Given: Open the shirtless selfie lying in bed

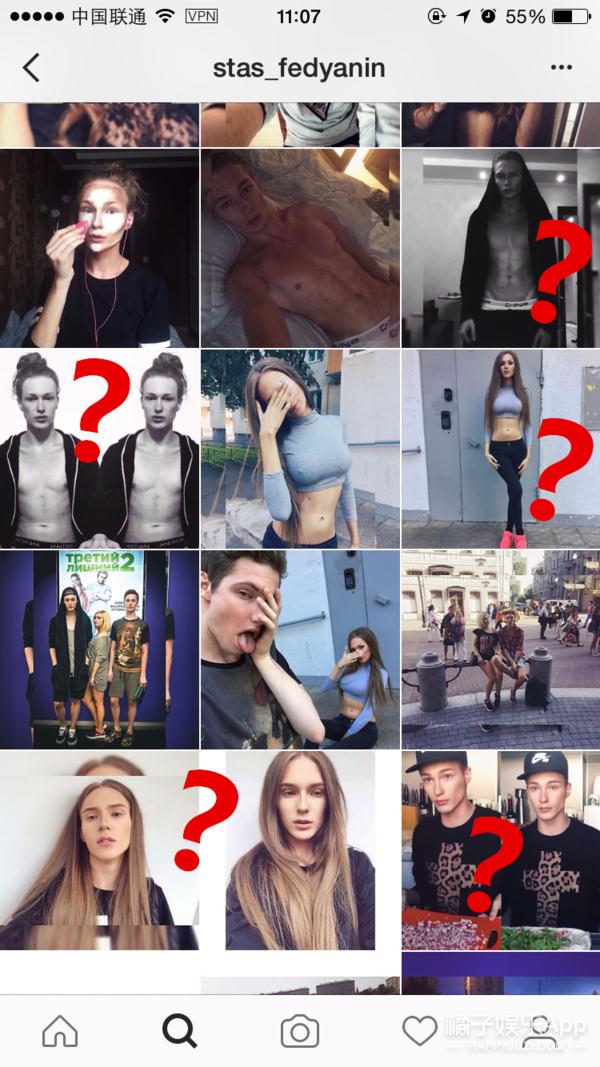Looking at the screenshot, I should [x=299, y=248].
